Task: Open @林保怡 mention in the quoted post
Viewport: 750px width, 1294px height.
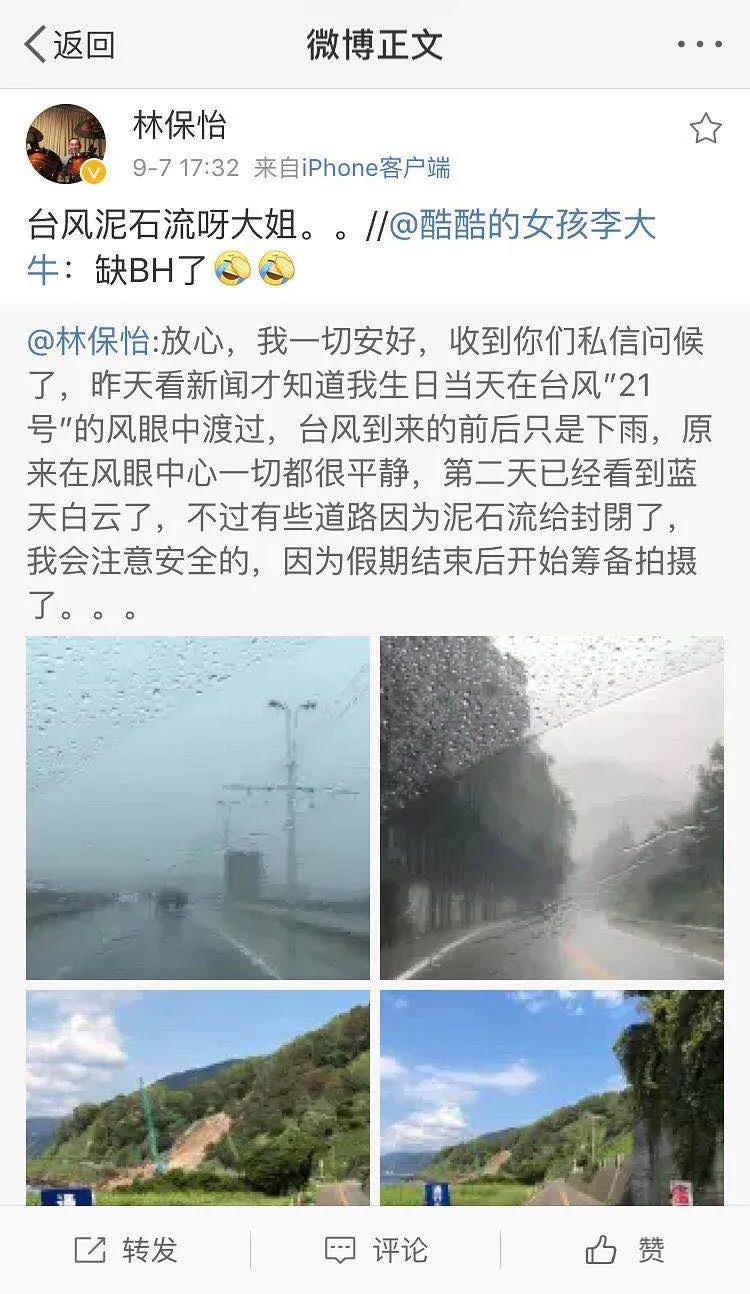Action: [88, 342]
